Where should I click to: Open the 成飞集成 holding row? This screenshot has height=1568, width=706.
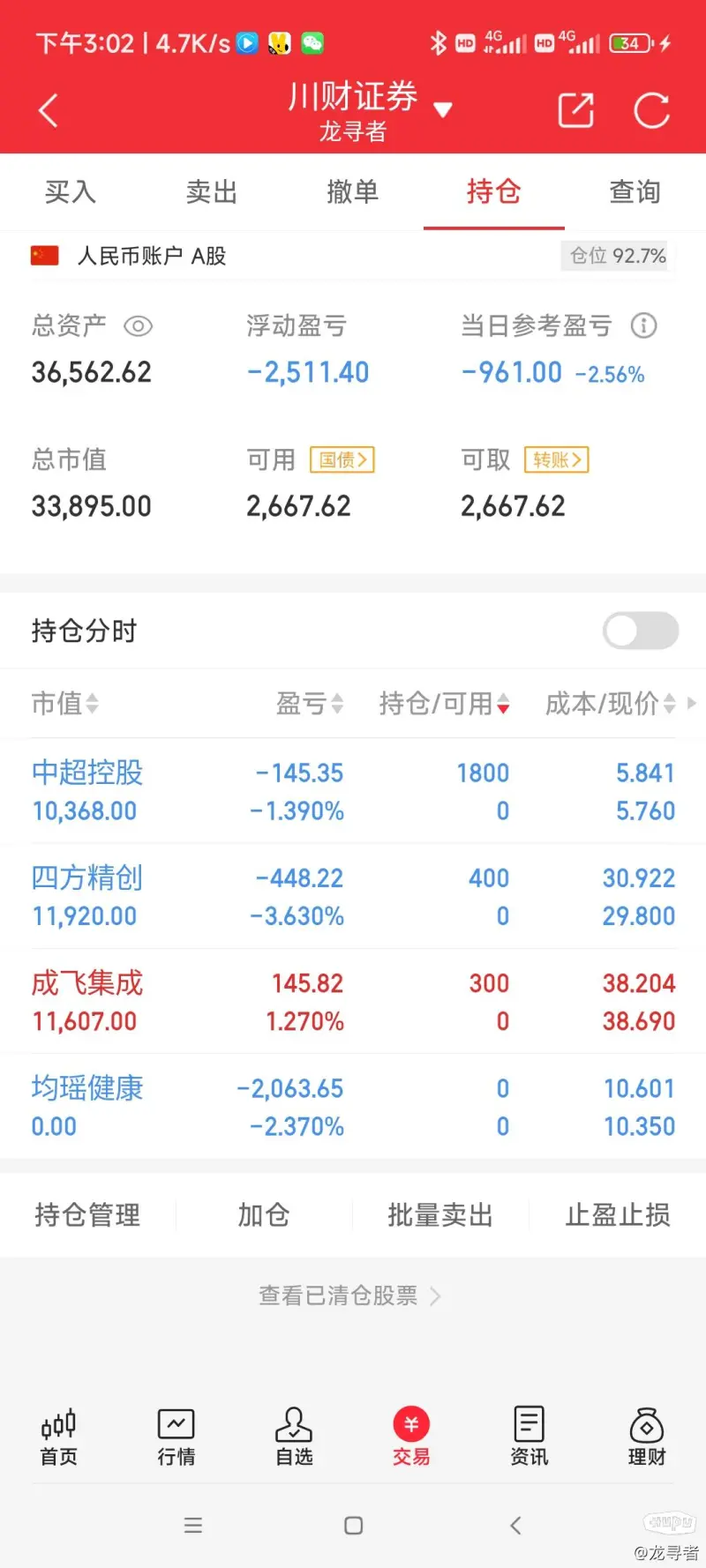click(x=353, y=1002)
